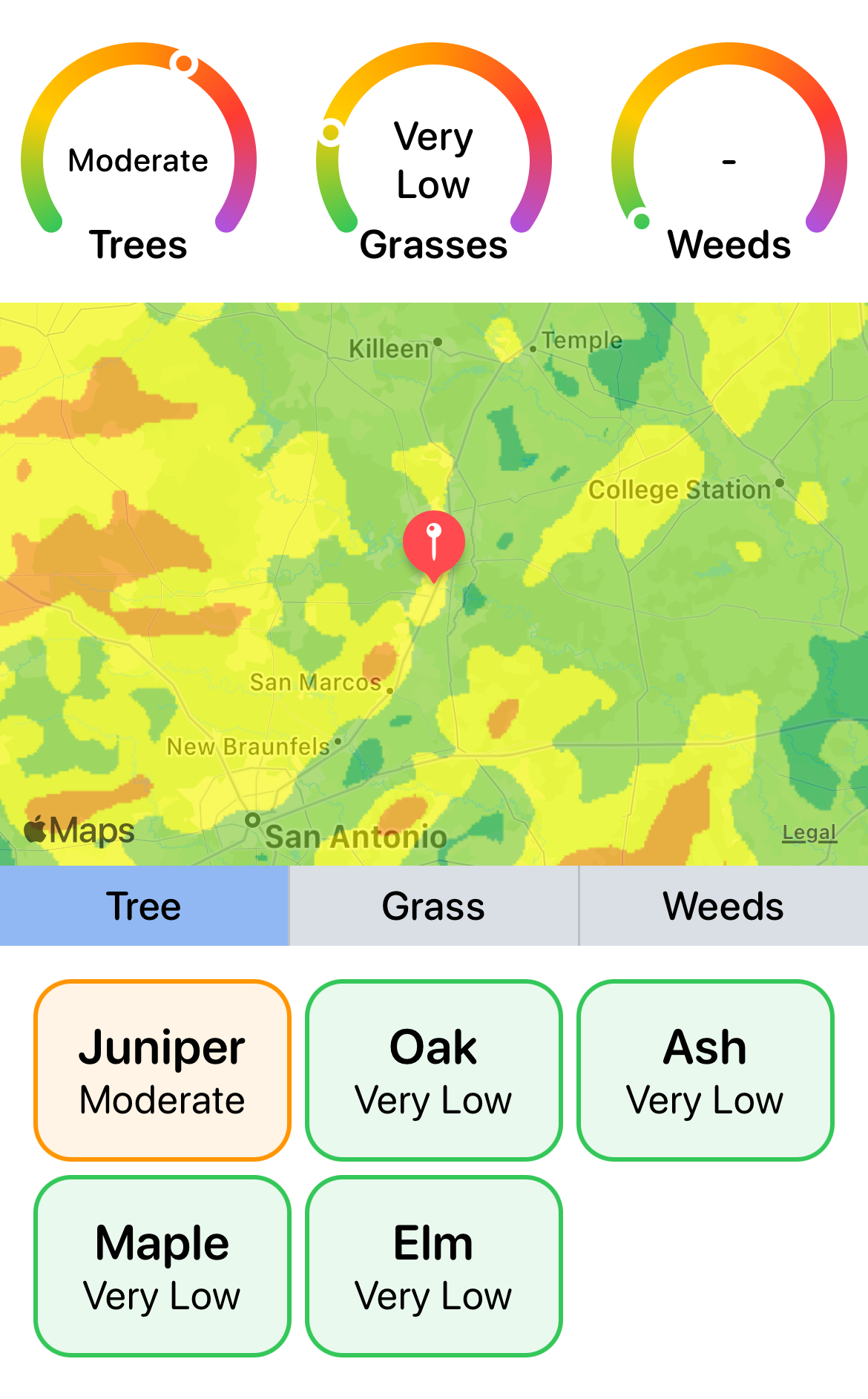The height and width of the screenshot is (1399, 868).
Task: Open the Elm pollen card
Action: pos(434,1266)
